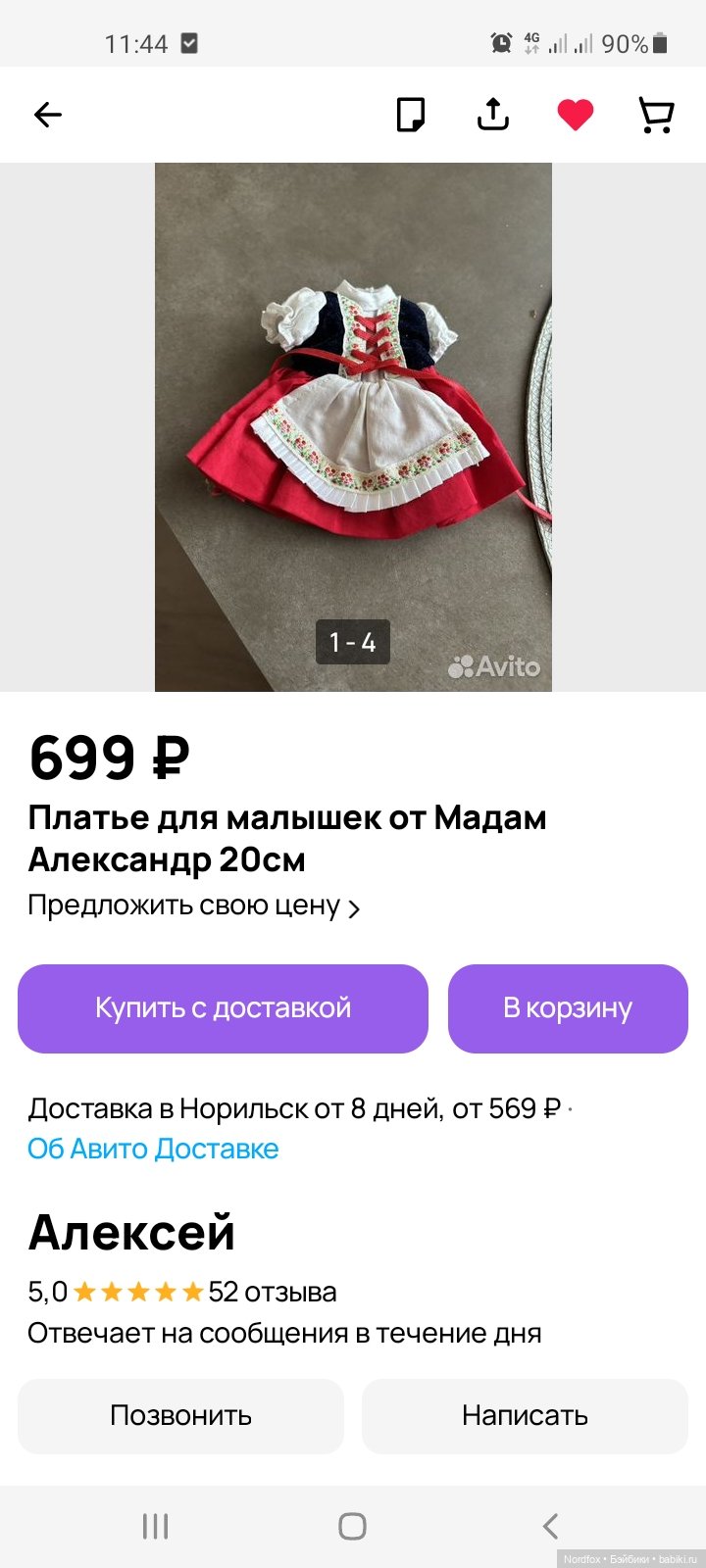
Task: Go back using the top arrow
Action: (47, 115)
